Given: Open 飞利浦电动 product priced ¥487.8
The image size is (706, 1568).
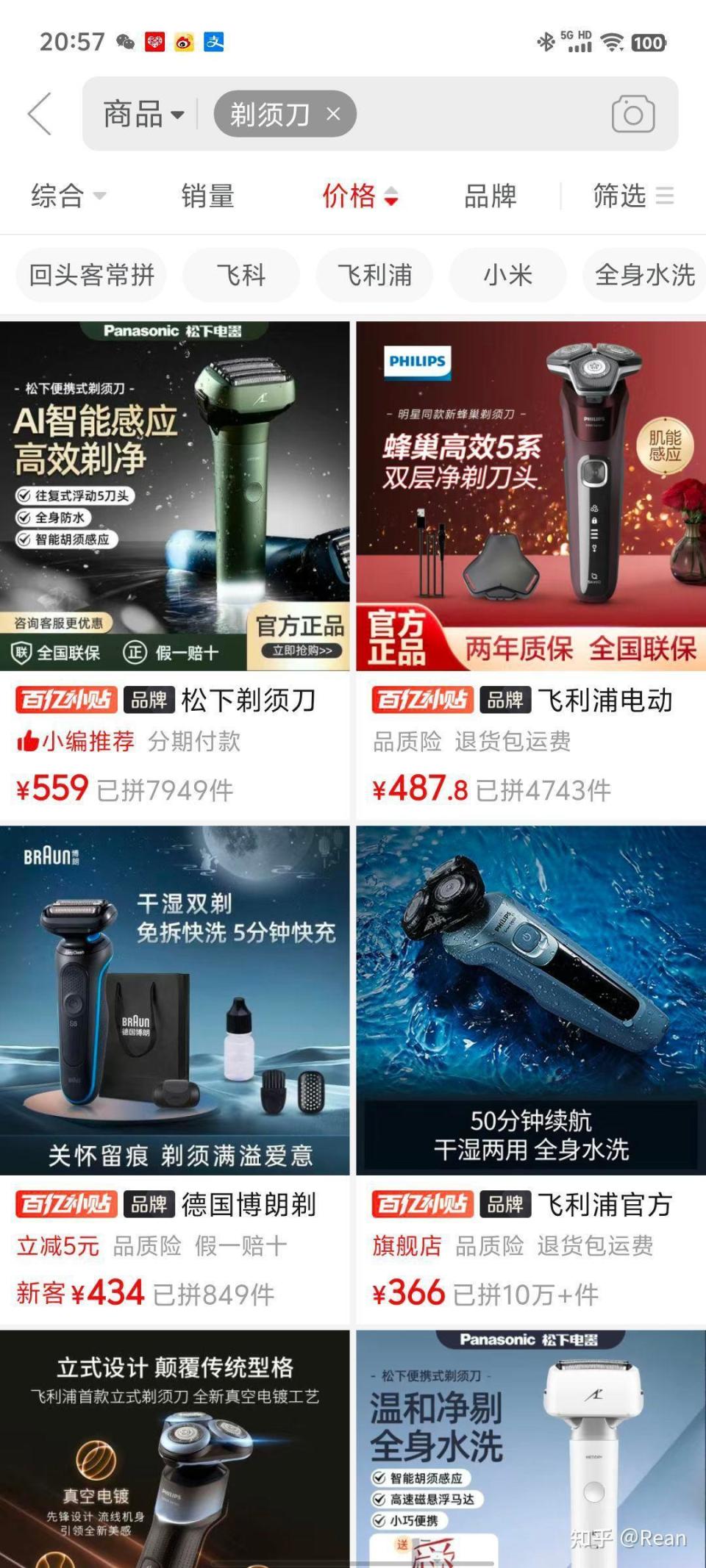Looking at the screenshot, I should click(x=531, y=515).
